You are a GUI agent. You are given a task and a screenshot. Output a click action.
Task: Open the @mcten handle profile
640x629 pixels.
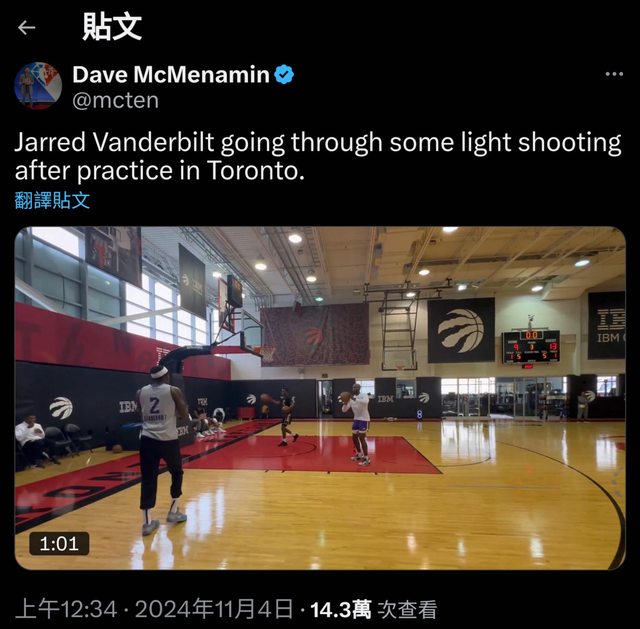pyautogui.click(x=115, y=100)
